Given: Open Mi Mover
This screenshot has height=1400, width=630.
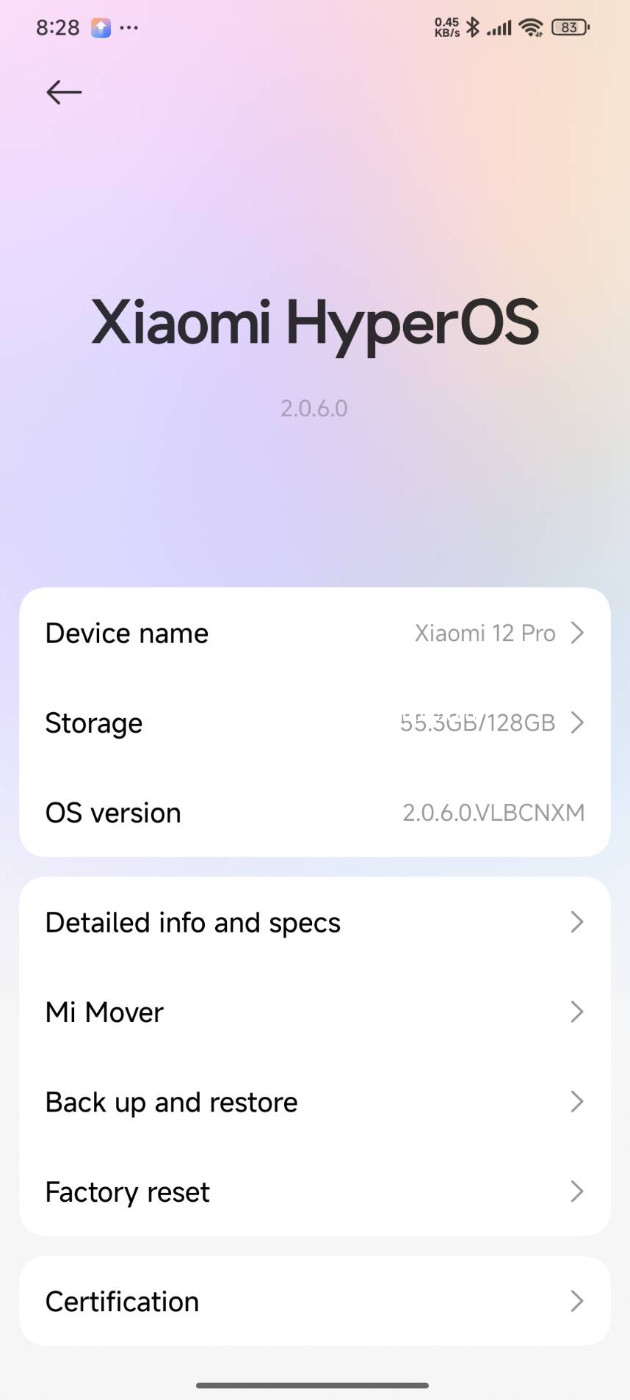Looking at the screenshot, I should (315, 1012).
